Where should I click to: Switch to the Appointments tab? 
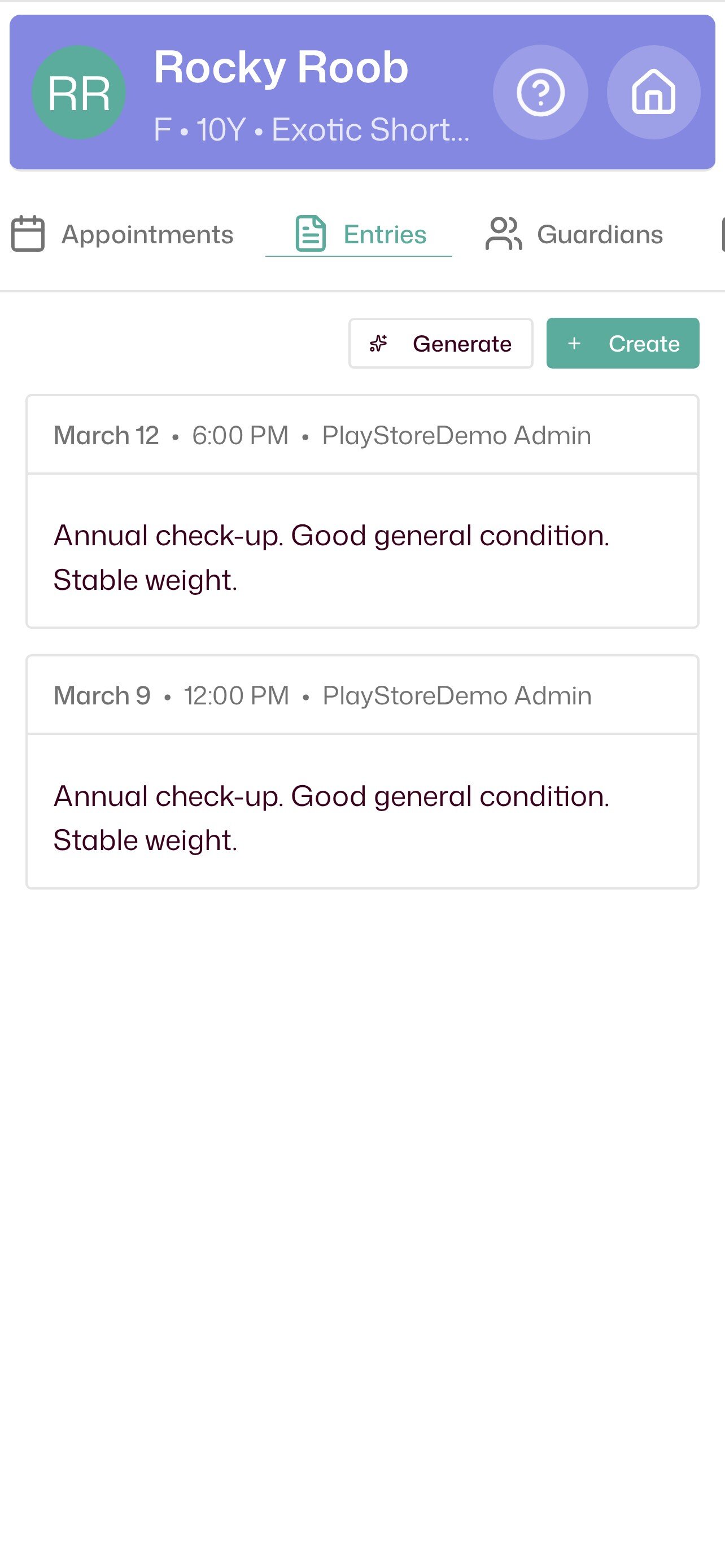coord(147,234)
